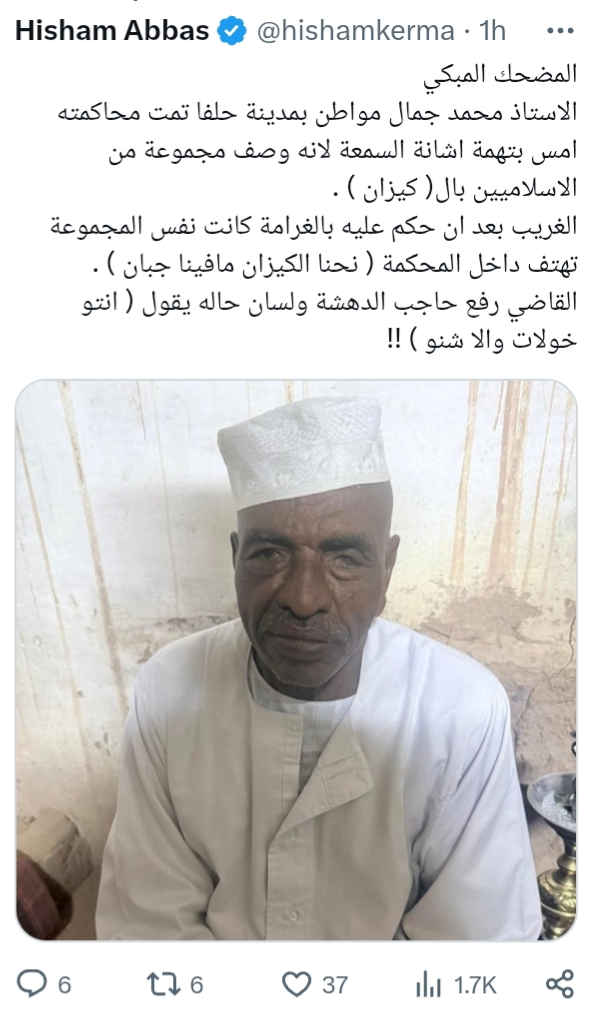
Task: Open Hisham Abbas profile name
Action: tap(111, 30)
